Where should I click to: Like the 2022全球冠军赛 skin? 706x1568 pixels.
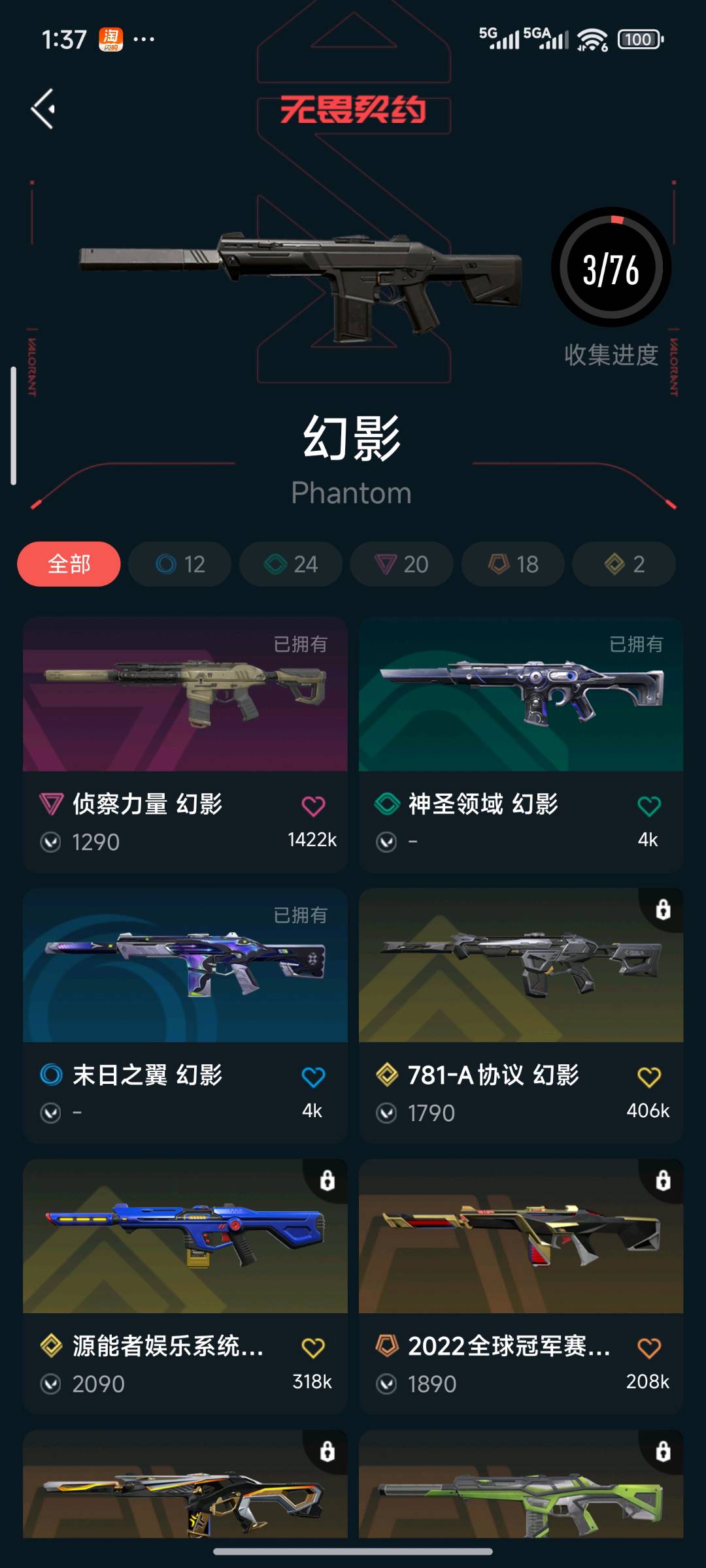[649, 1348]
